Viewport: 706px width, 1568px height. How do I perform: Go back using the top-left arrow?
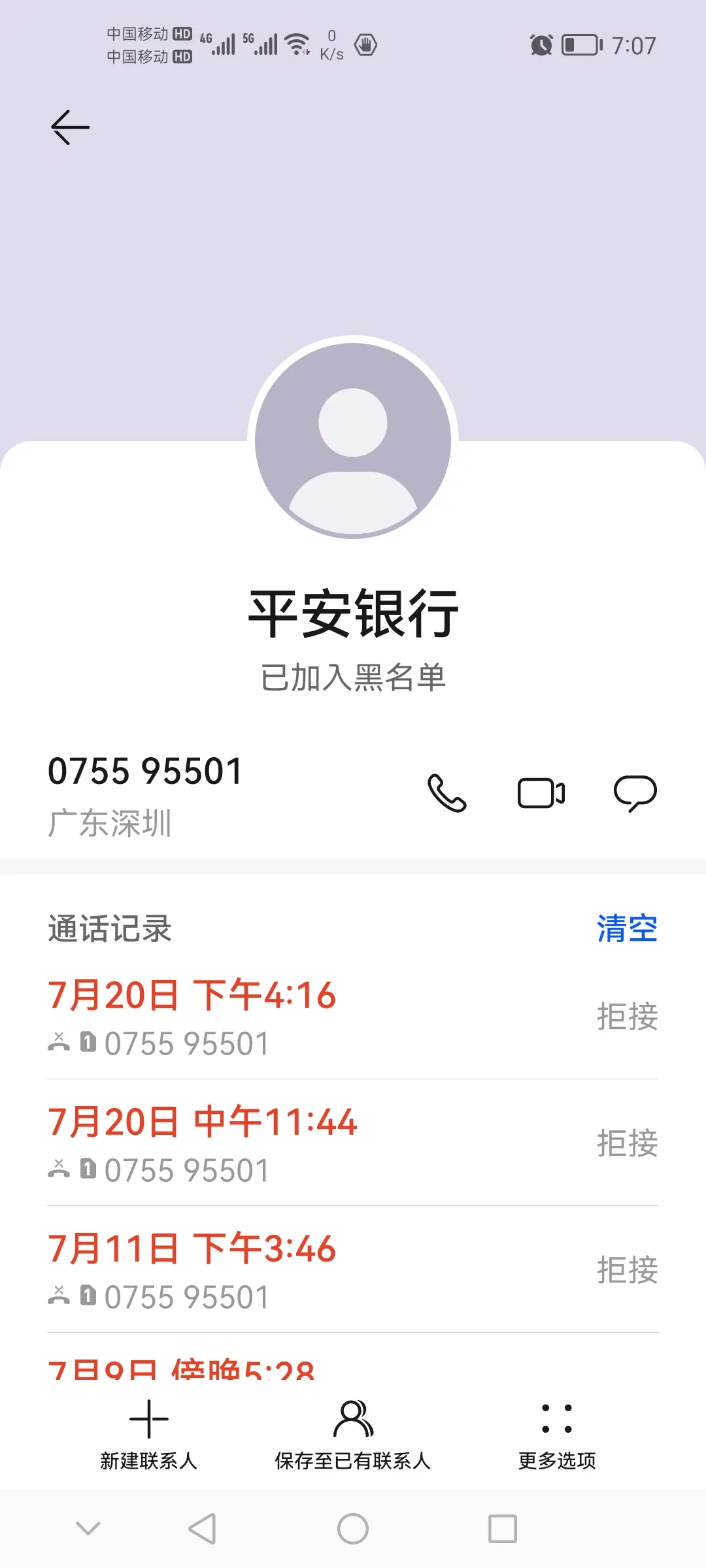[x=70, y=127]
